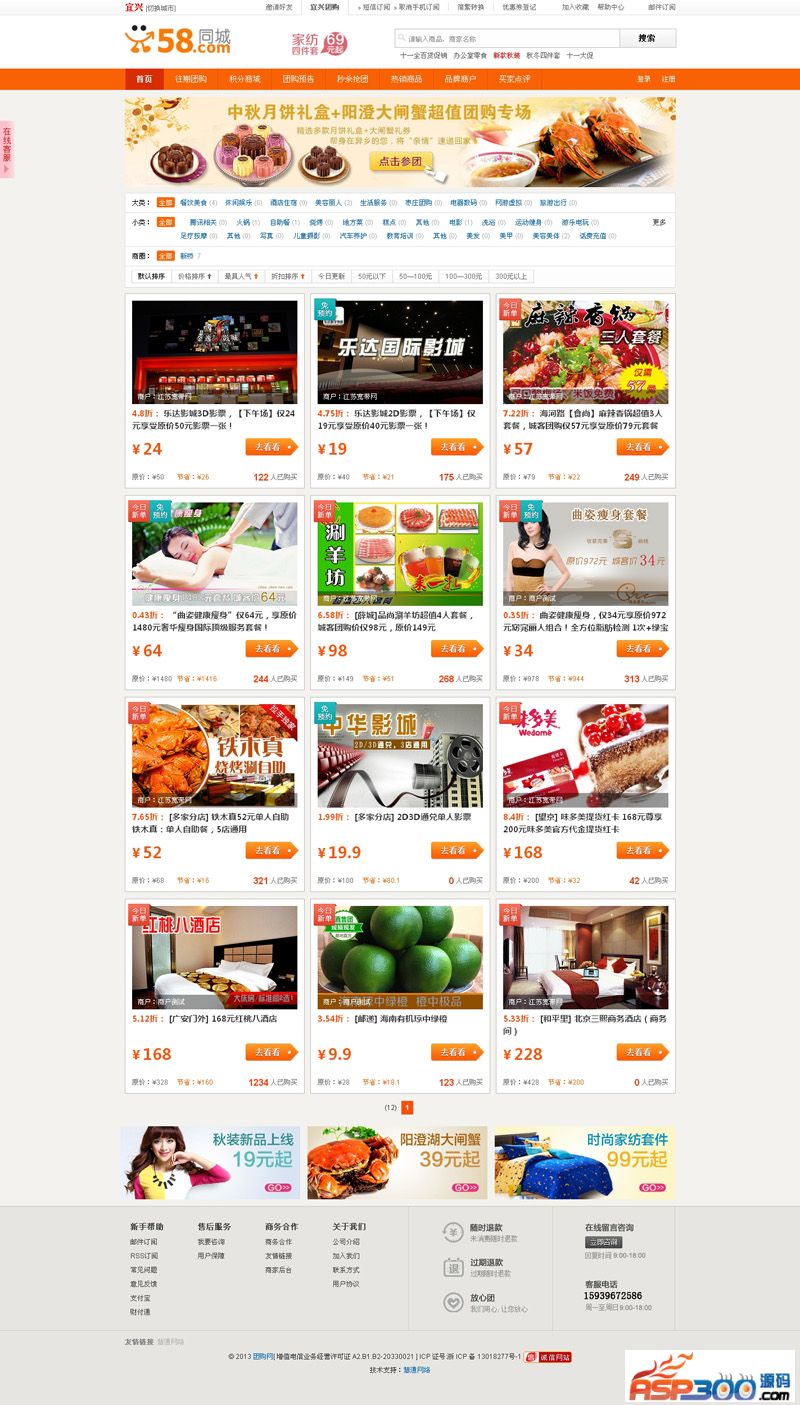The height and width of the screenshot is (1405, 800).
Task: Filter by the 餐饮美食 category
Action: tap(193, 203)
